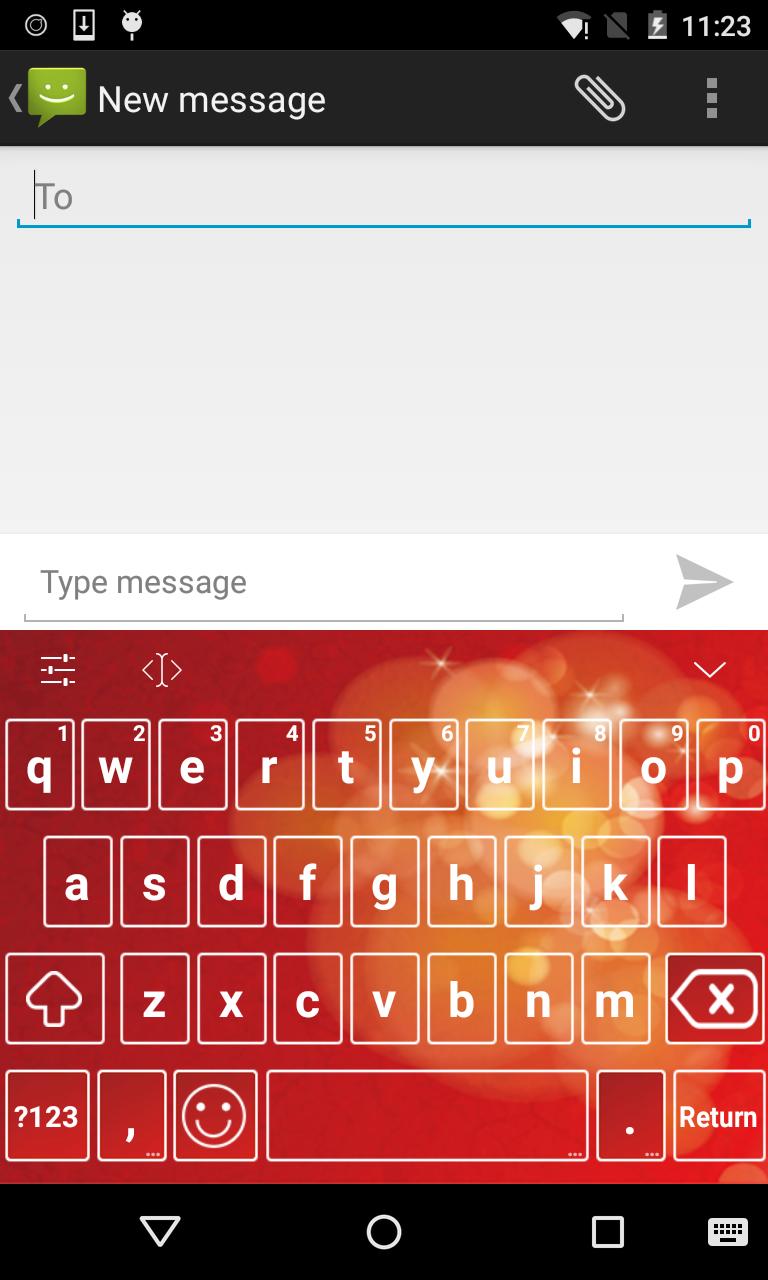Collapse the keyboard with the down chevron

pos(709,669)
